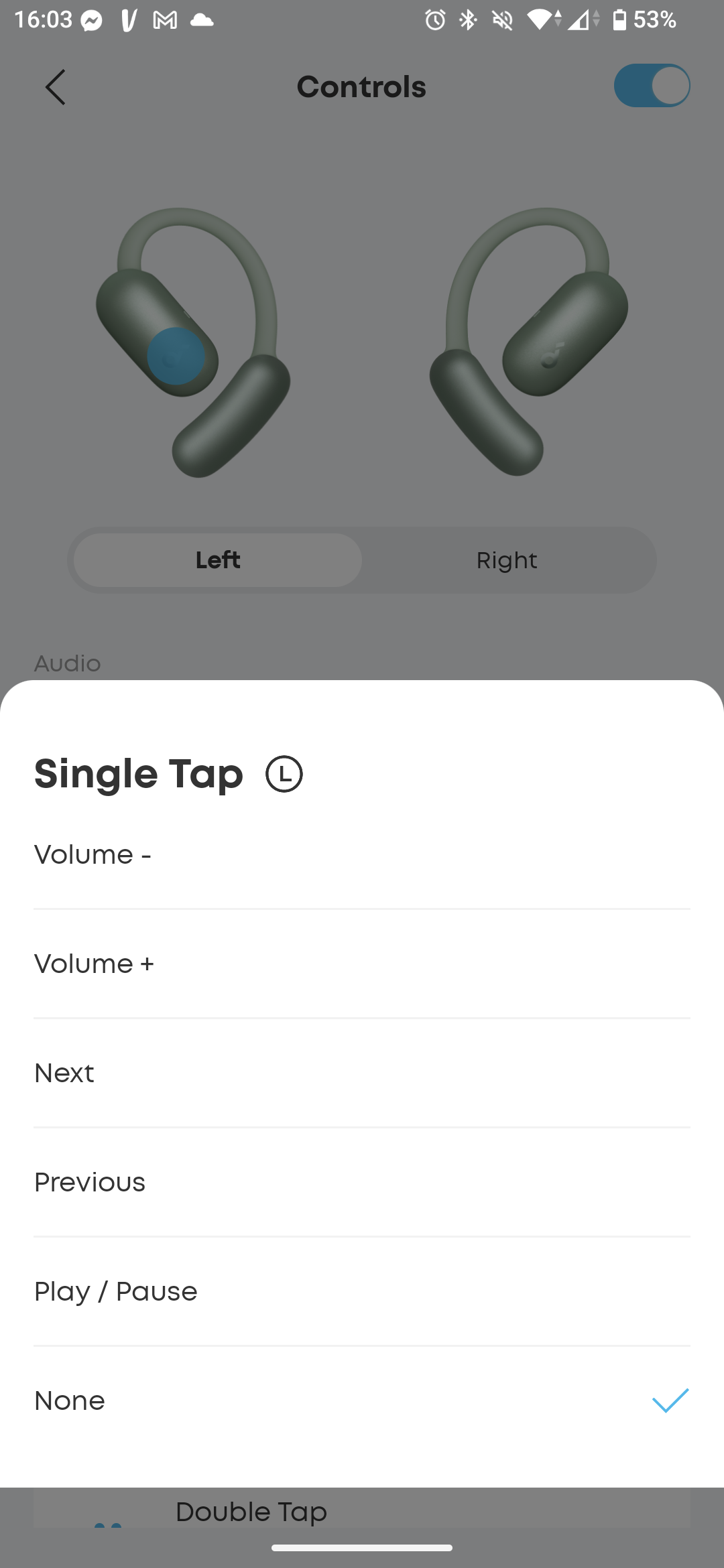
Task: Pick the Previous option
Action: [x=362, y=1183]
